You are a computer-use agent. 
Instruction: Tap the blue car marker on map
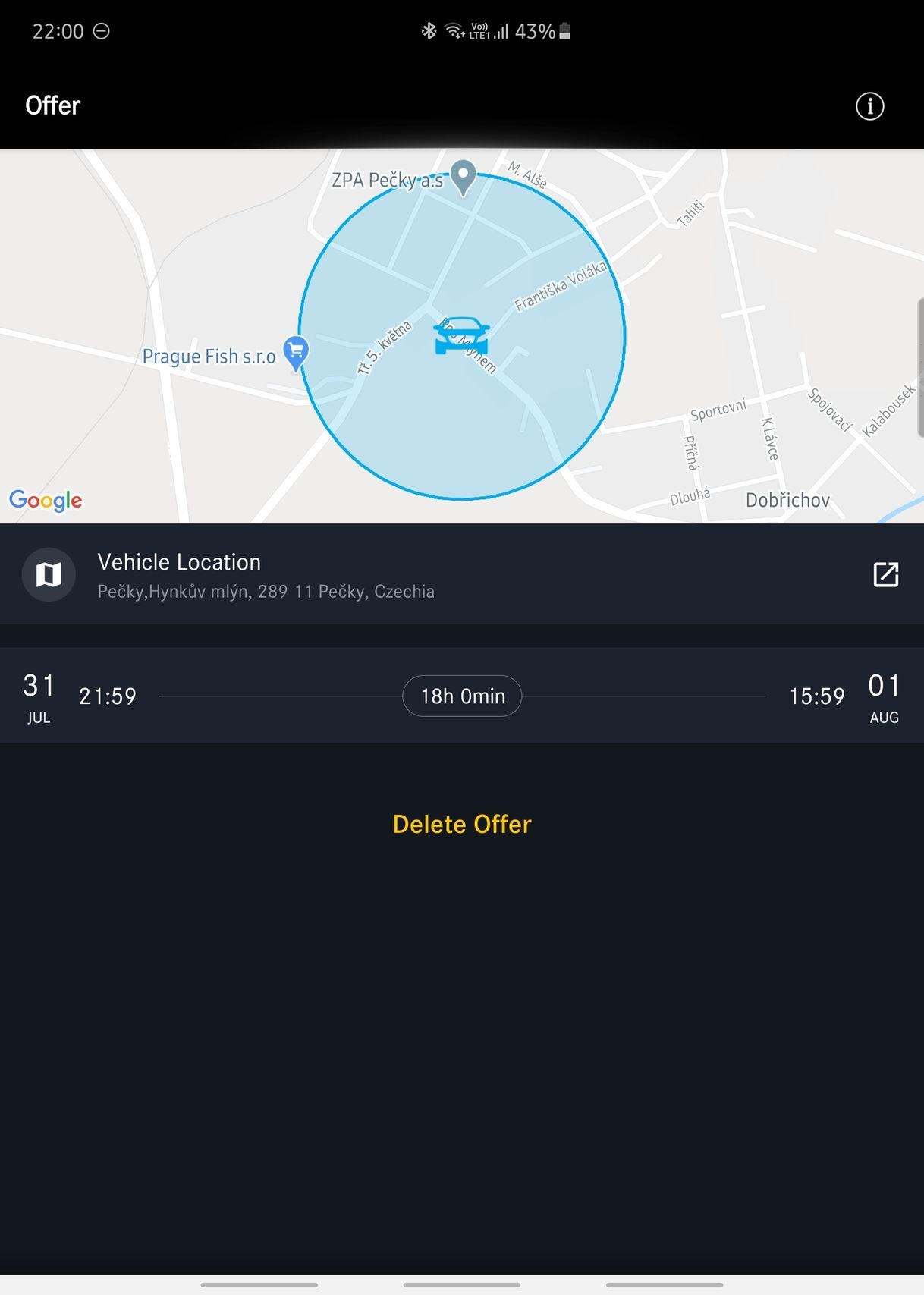point(461,336)
